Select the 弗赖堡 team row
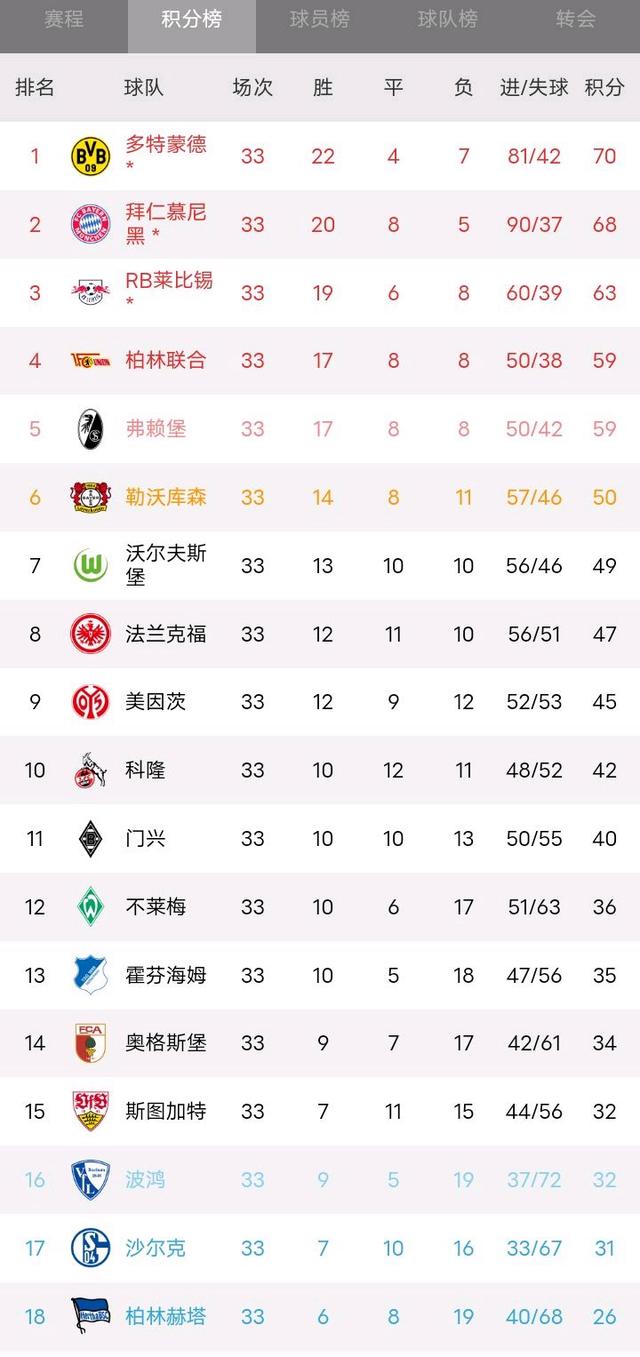Screen dimensions: 640x1357 156,429
